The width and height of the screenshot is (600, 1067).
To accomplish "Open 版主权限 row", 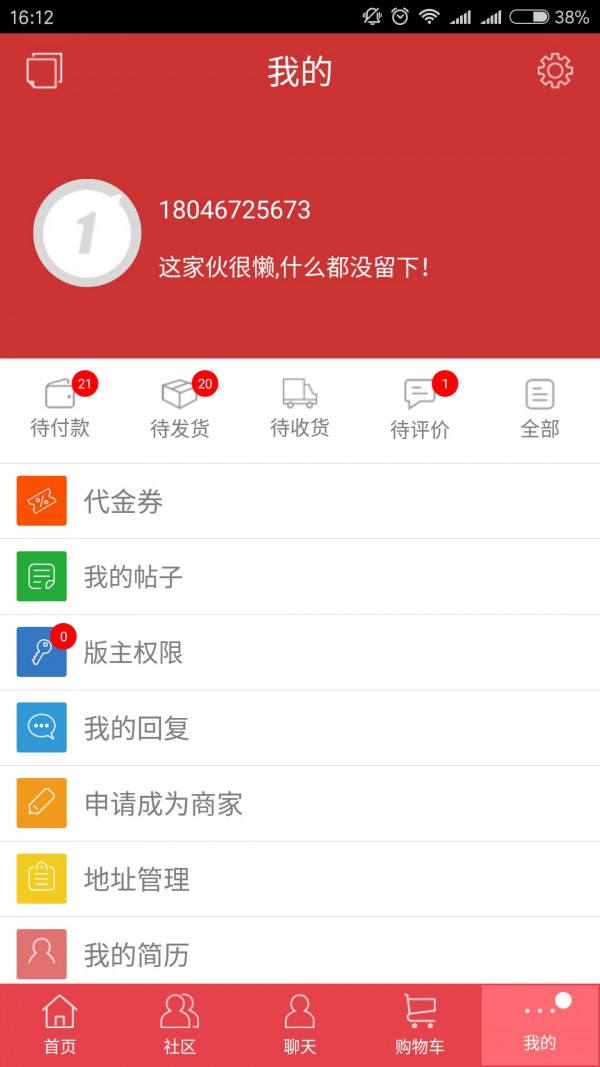I will click(x=300, y=652).
